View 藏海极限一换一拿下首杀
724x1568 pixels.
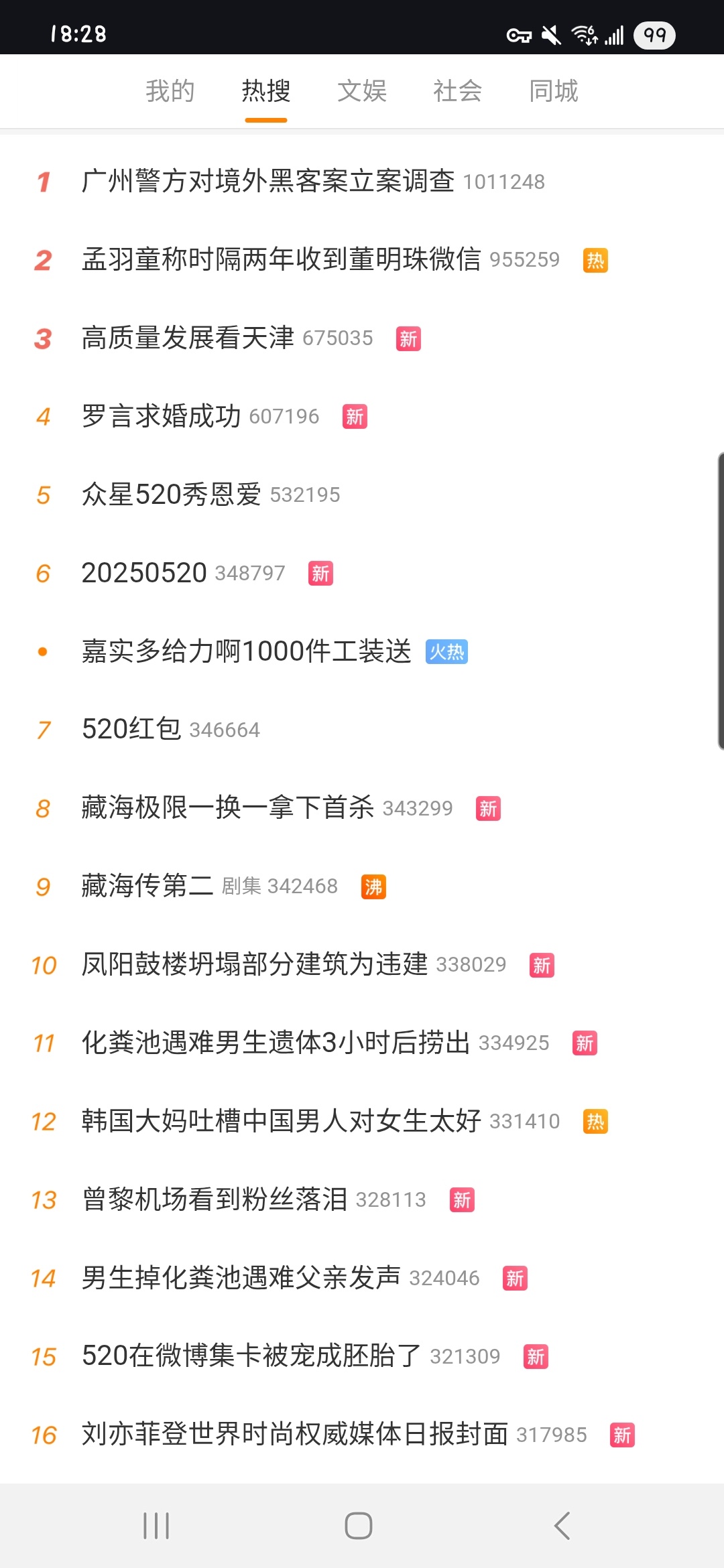(x=362, y=808)
